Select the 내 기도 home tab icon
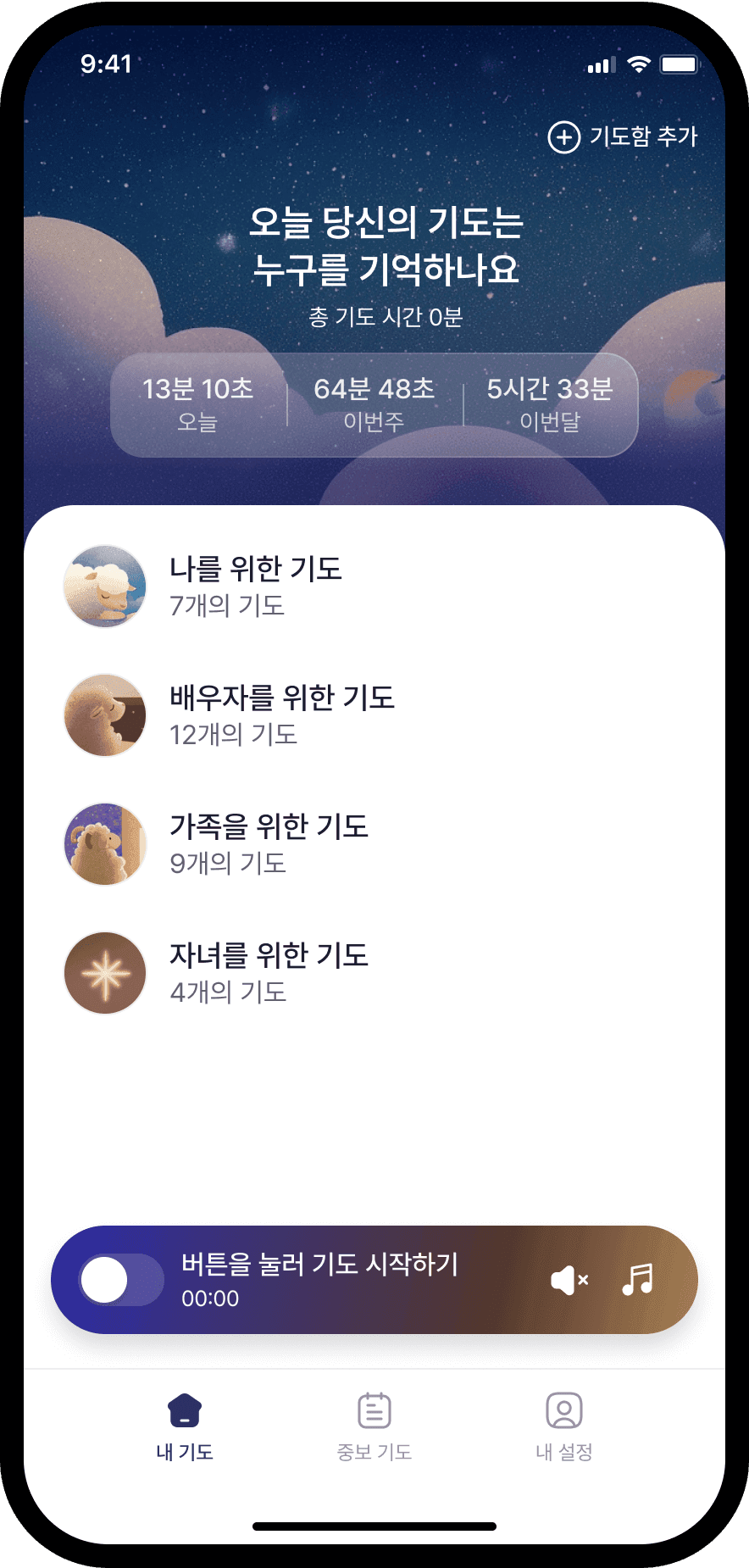This screenshot has width=749, height=1568. (x=183, y=1407)
